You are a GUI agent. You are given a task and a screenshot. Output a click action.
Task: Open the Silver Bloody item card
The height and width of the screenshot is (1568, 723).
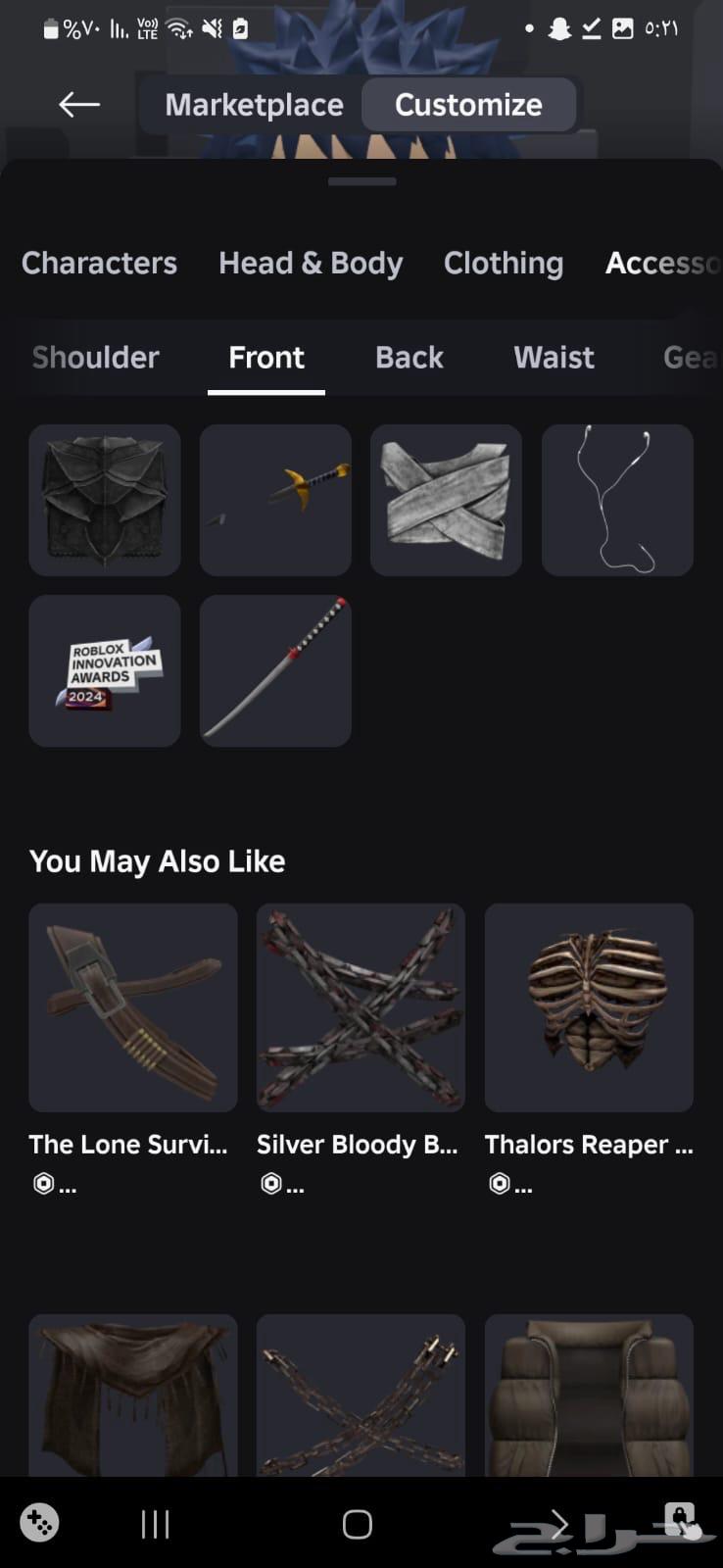click(361, 1007)
